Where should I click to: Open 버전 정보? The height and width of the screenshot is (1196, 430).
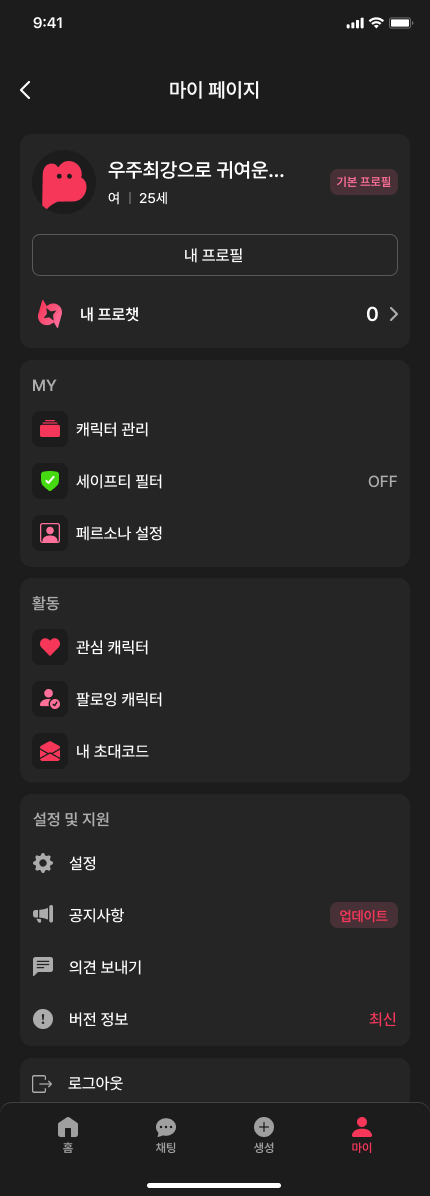pyautogui.click(x=214, y=1019)
